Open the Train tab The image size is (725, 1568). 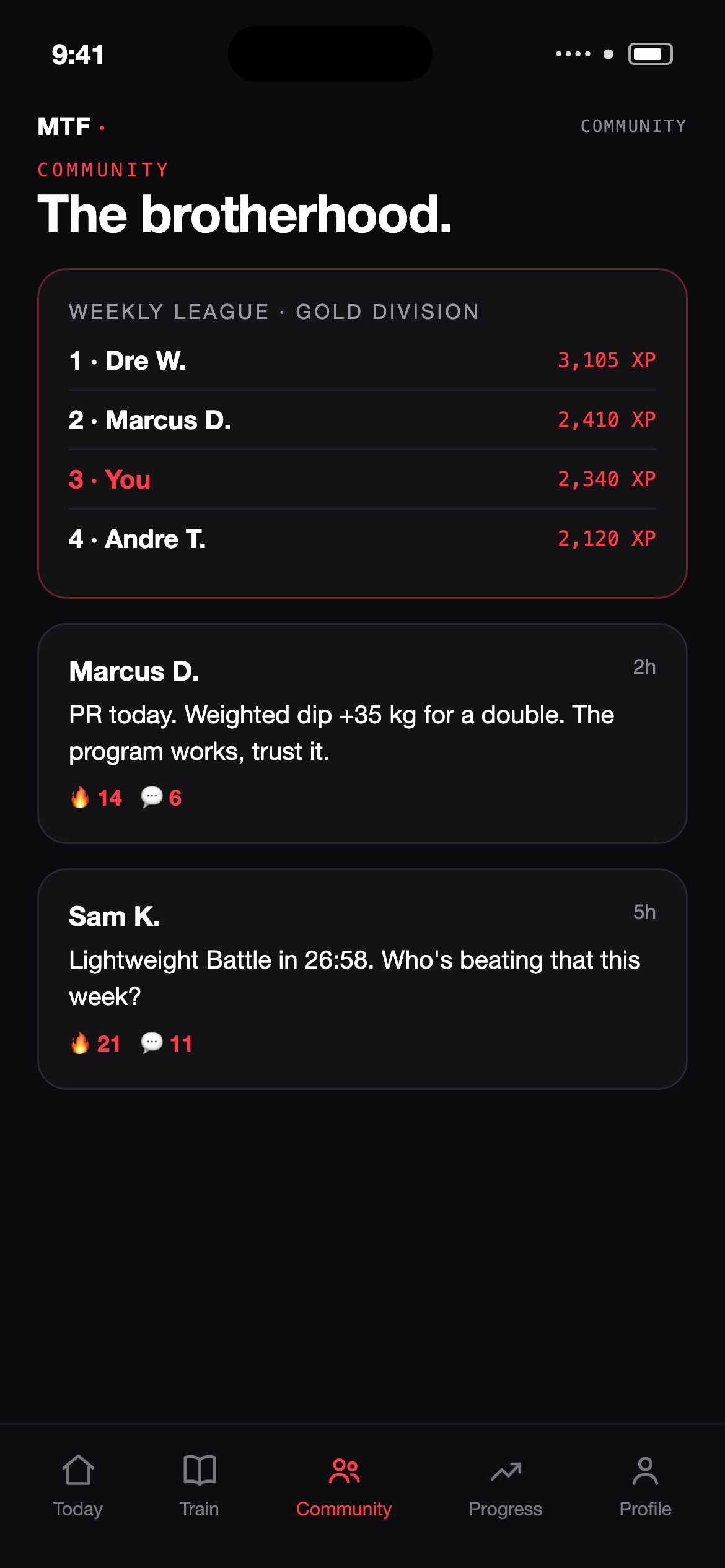(x=200, y=1486)
